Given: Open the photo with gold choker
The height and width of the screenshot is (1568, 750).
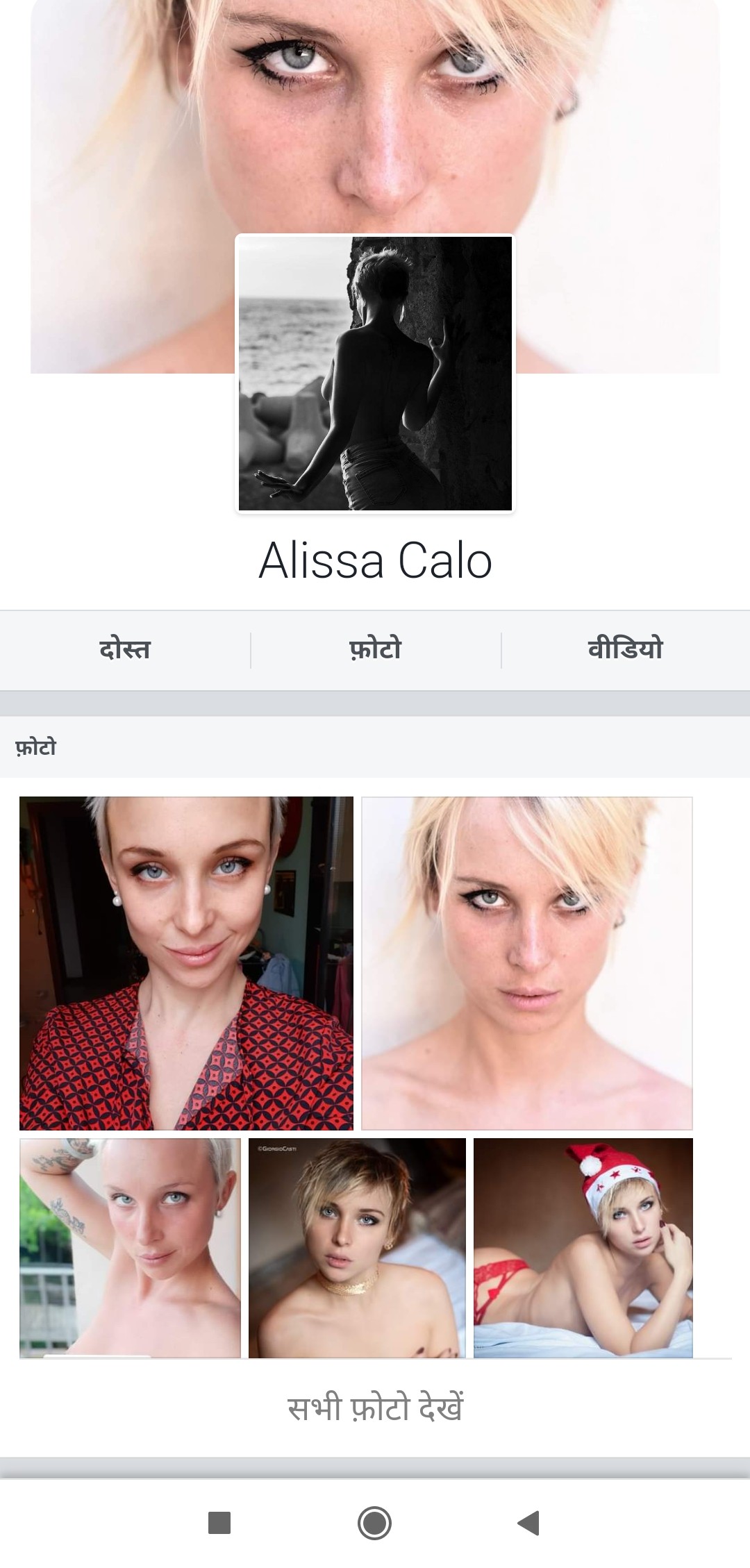Looking at the screenshot, I should (357, 1248).
